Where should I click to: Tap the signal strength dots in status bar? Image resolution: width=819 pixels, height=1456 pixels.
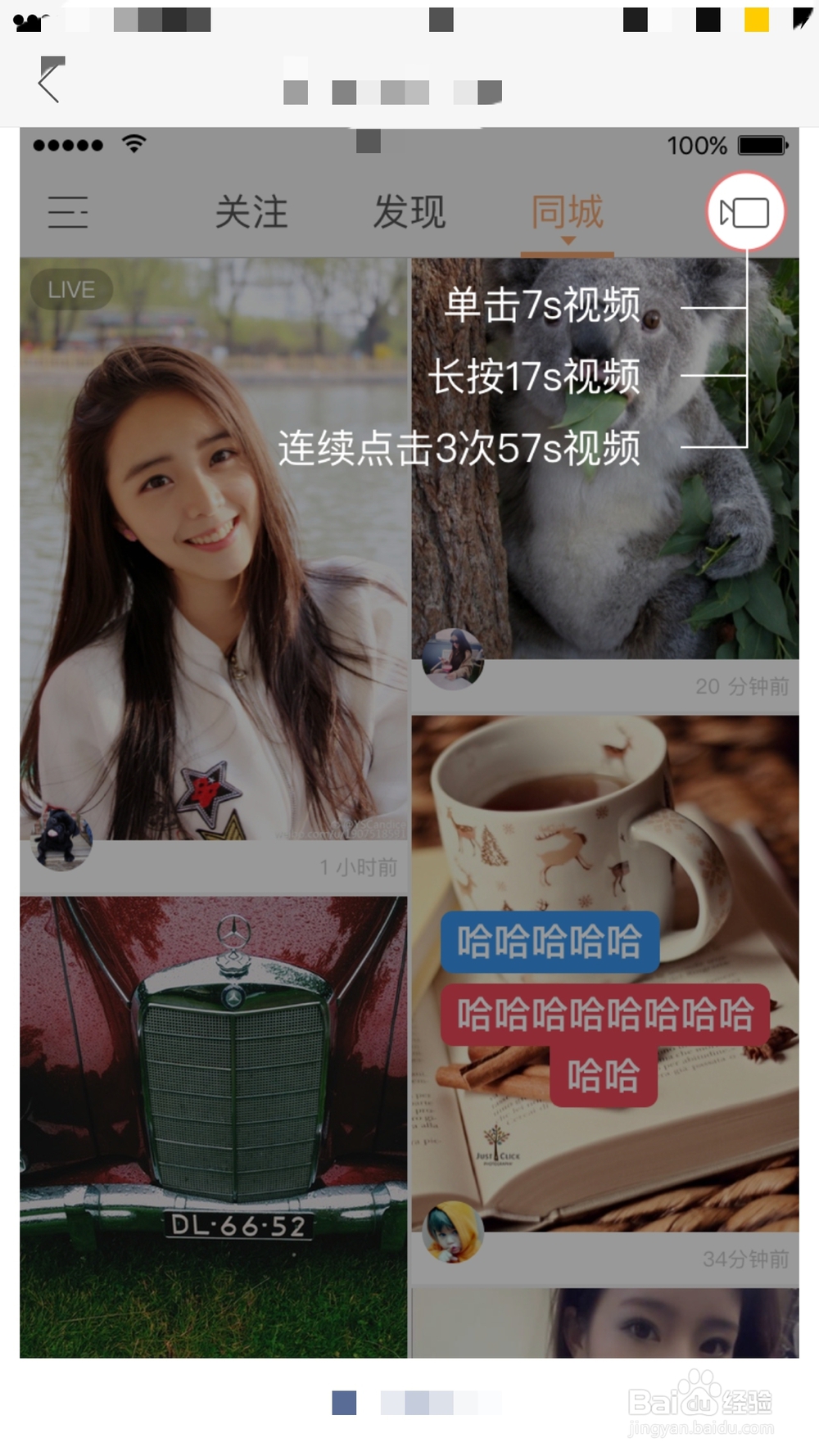pyautogui.click(x=66, y=144)
